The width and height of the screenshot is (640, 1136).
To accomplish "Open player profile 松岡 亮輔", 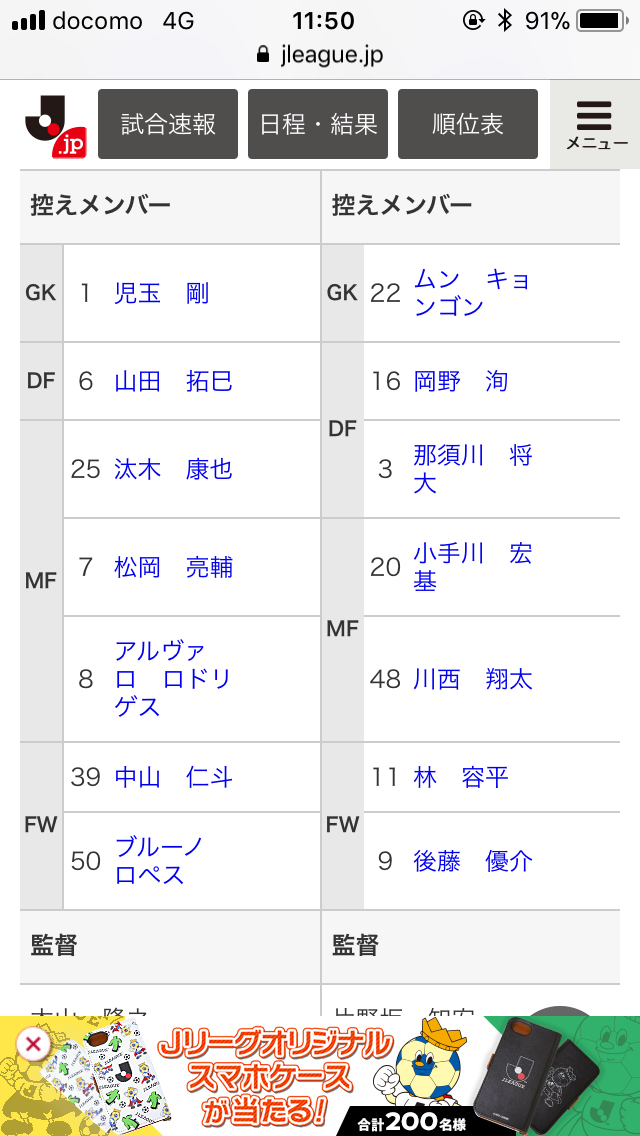I will coord(173,567).
